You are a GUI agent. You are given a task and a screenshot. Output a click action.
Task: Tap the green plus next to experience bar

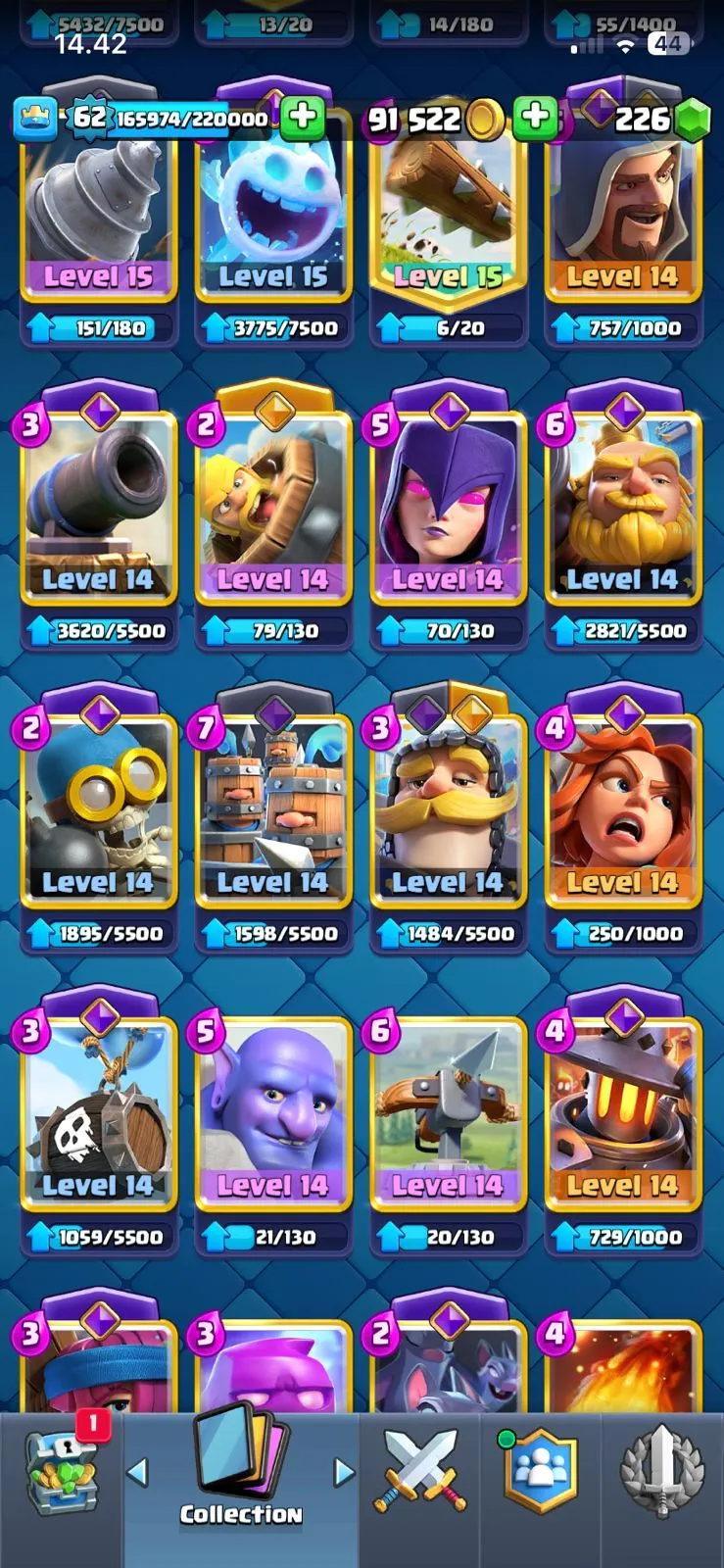pos(303,118)
